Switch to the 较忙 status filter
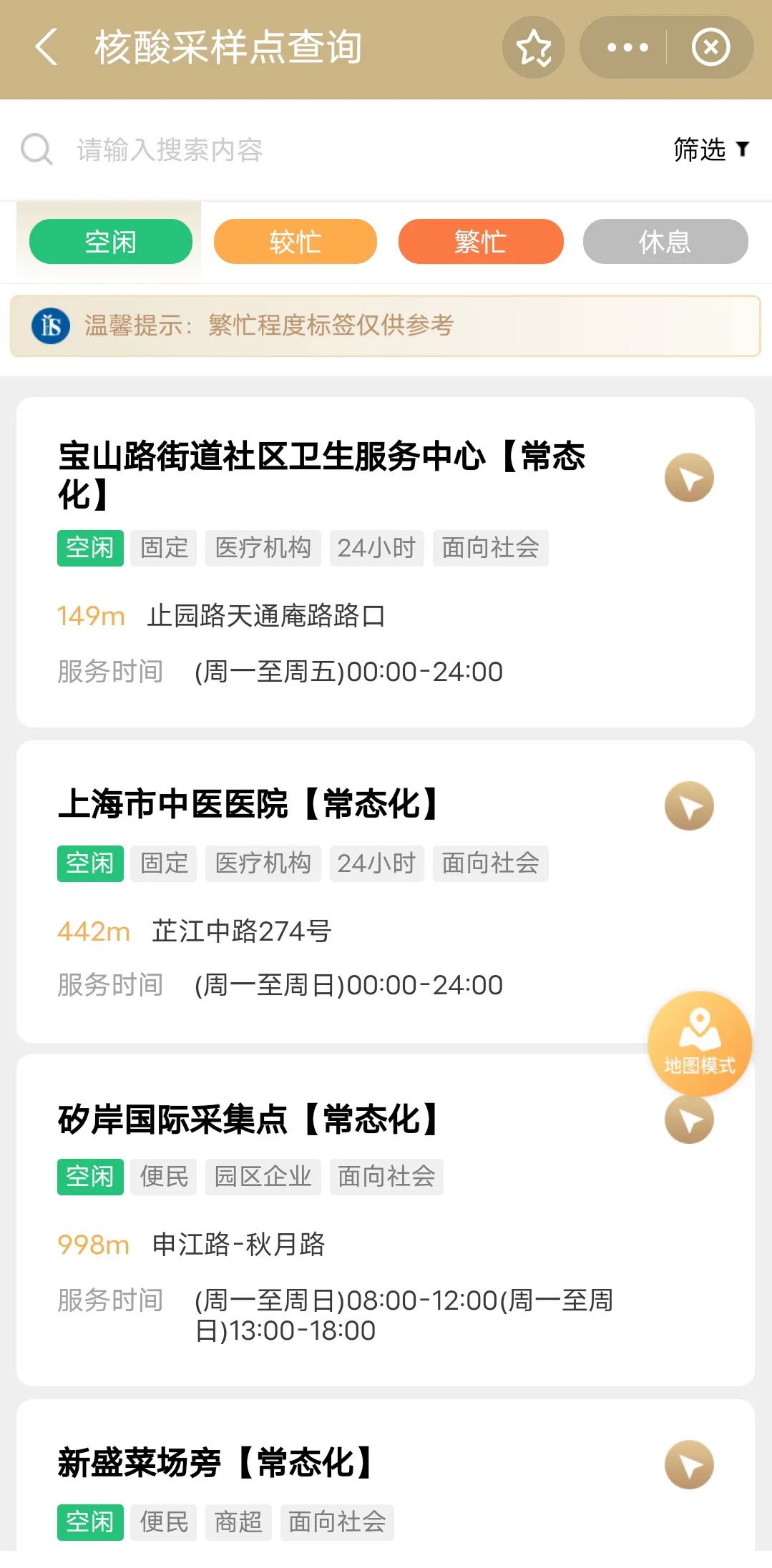 (x=295, y=242)
